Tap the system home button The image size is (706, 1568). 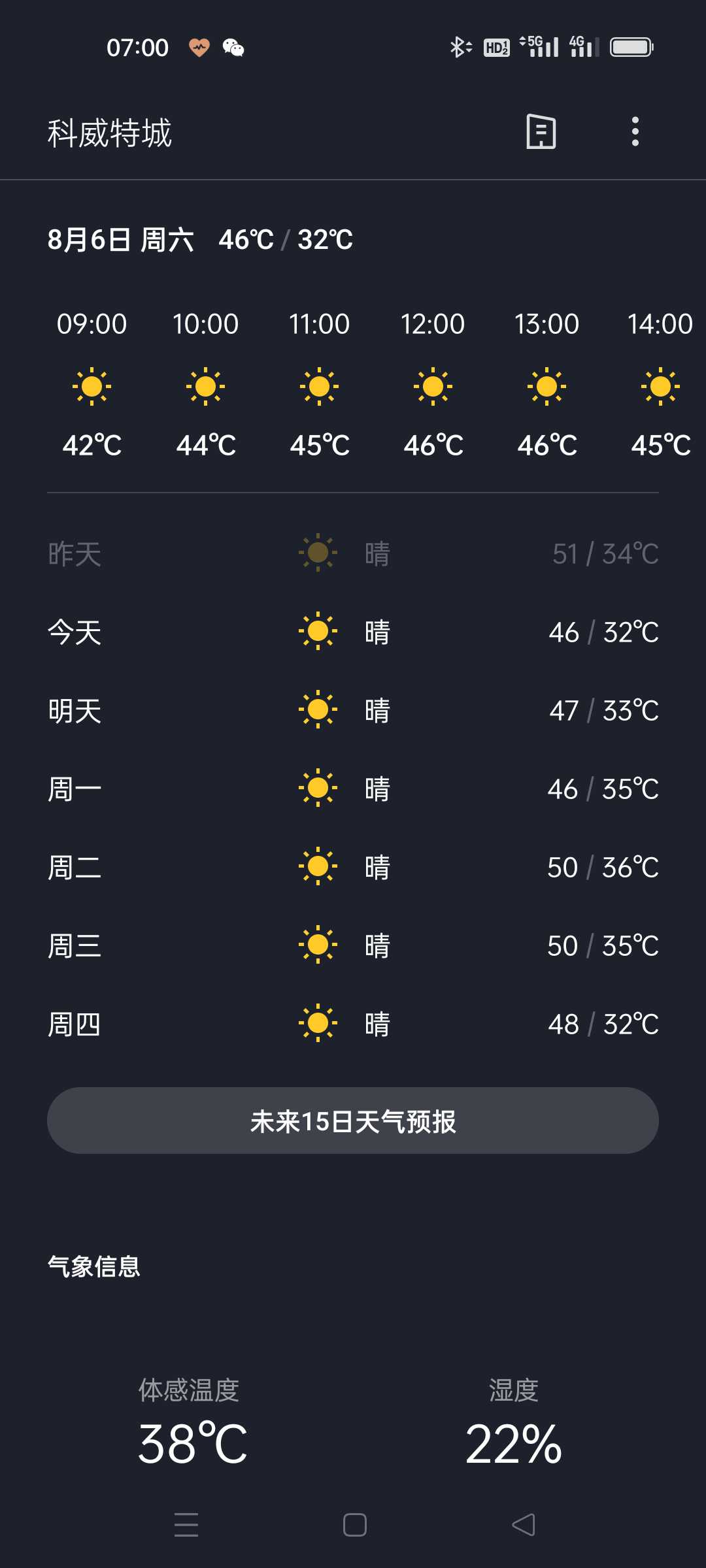355,1525
